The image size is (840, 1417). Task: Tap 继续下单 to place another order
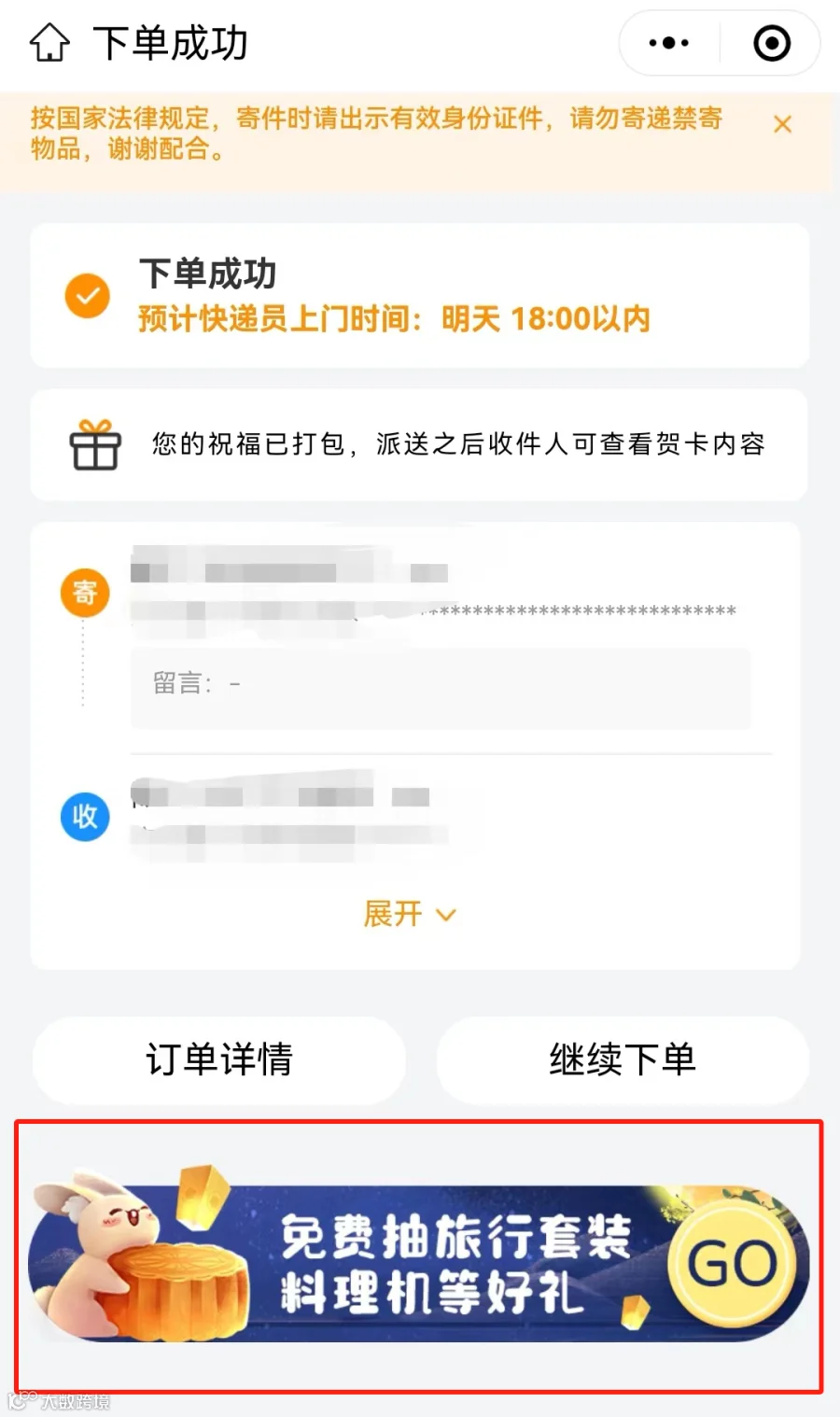click(x=623, y=1060)
